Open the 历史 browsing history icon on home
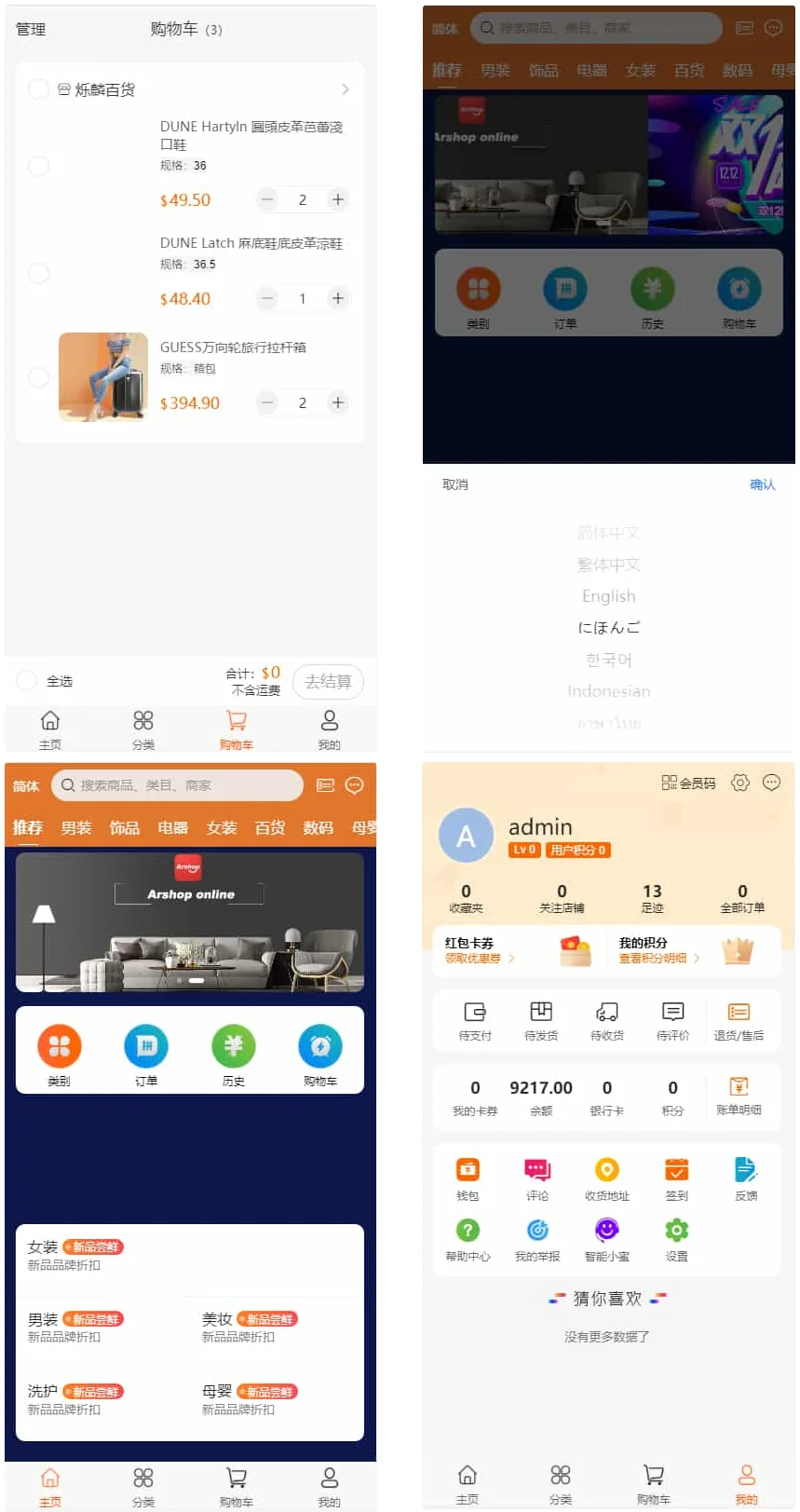800x1512 pixels. [x=233, y=1048]
